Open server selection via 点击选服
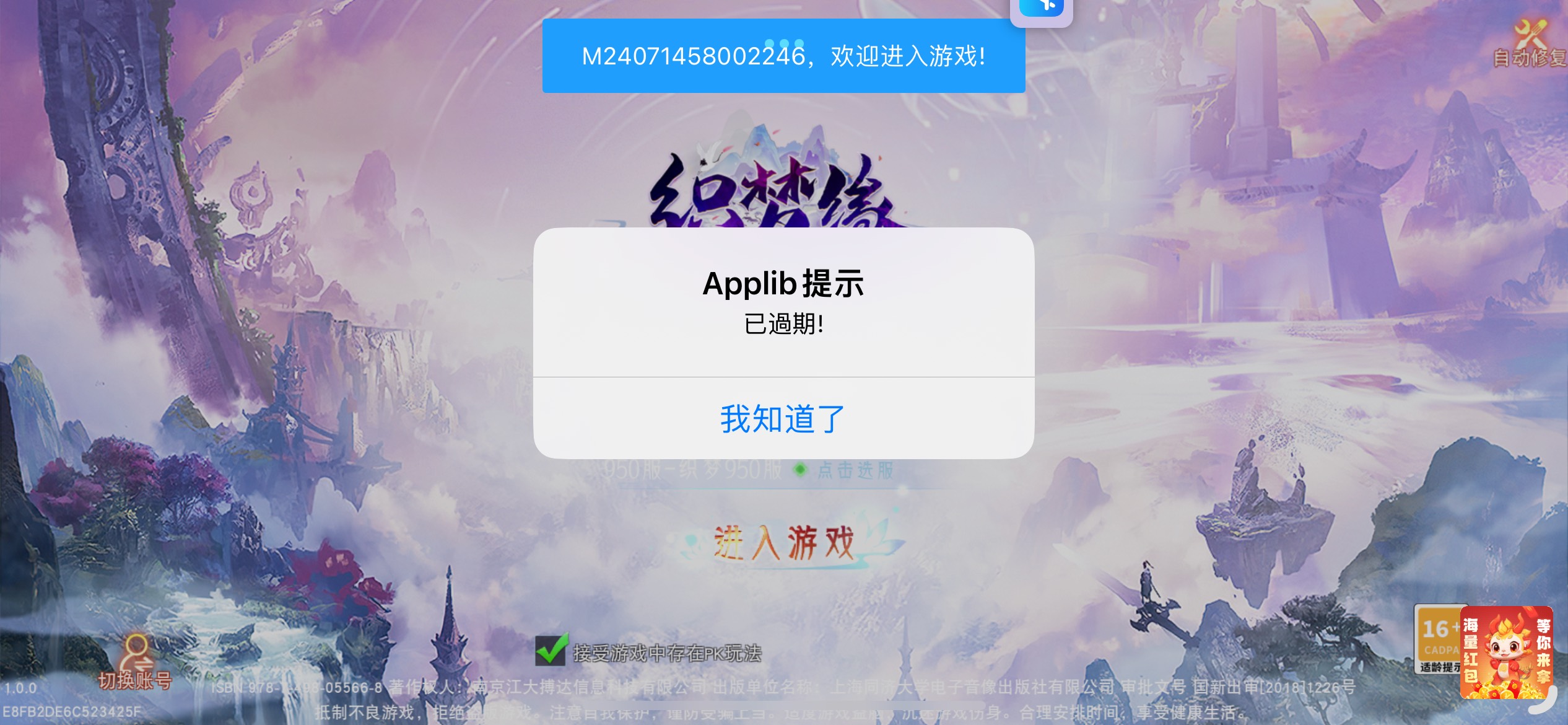 [856, 470]
